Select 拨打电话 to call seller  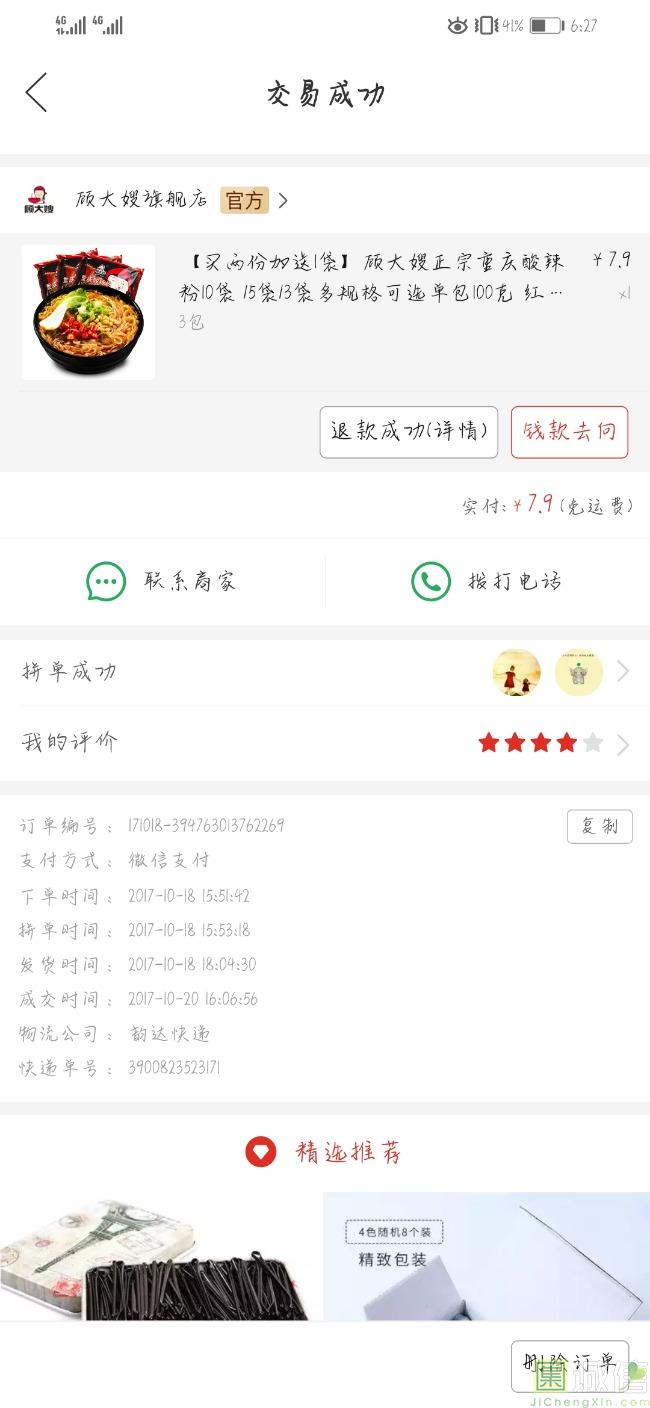[487, 581]
